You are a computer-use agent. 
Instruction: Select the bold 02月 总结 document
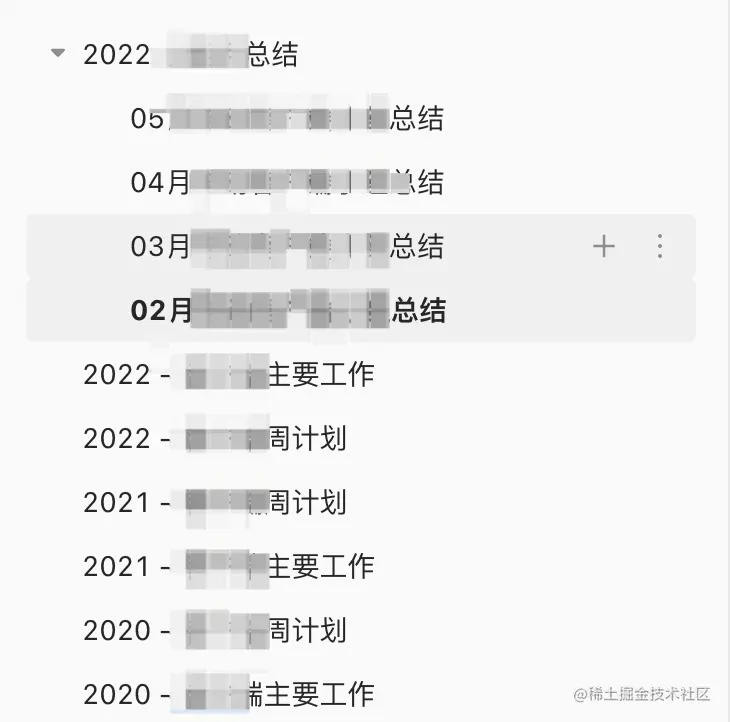coord(288,310)
